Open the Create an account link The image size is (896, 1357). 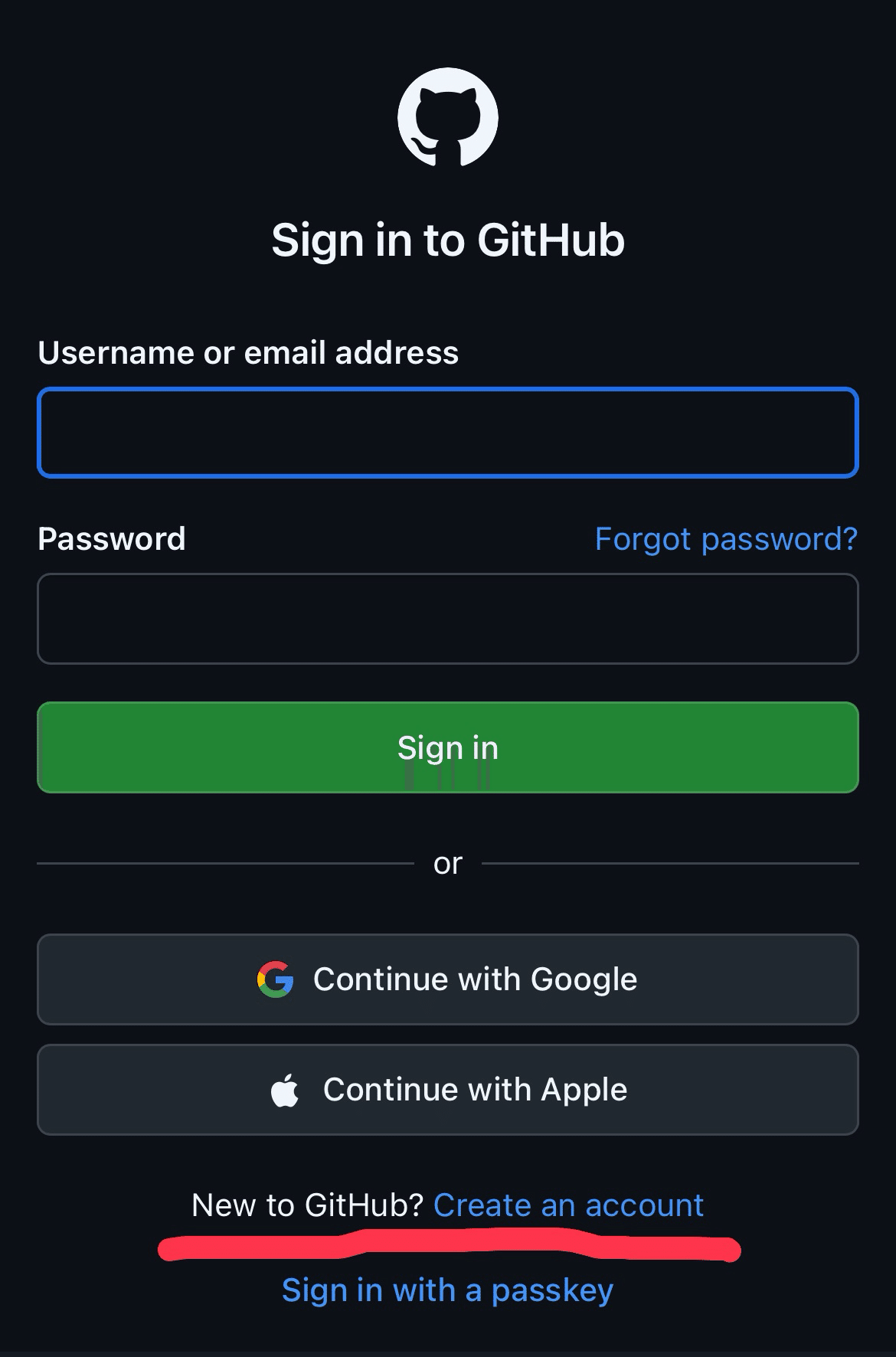click(568, 1205)
